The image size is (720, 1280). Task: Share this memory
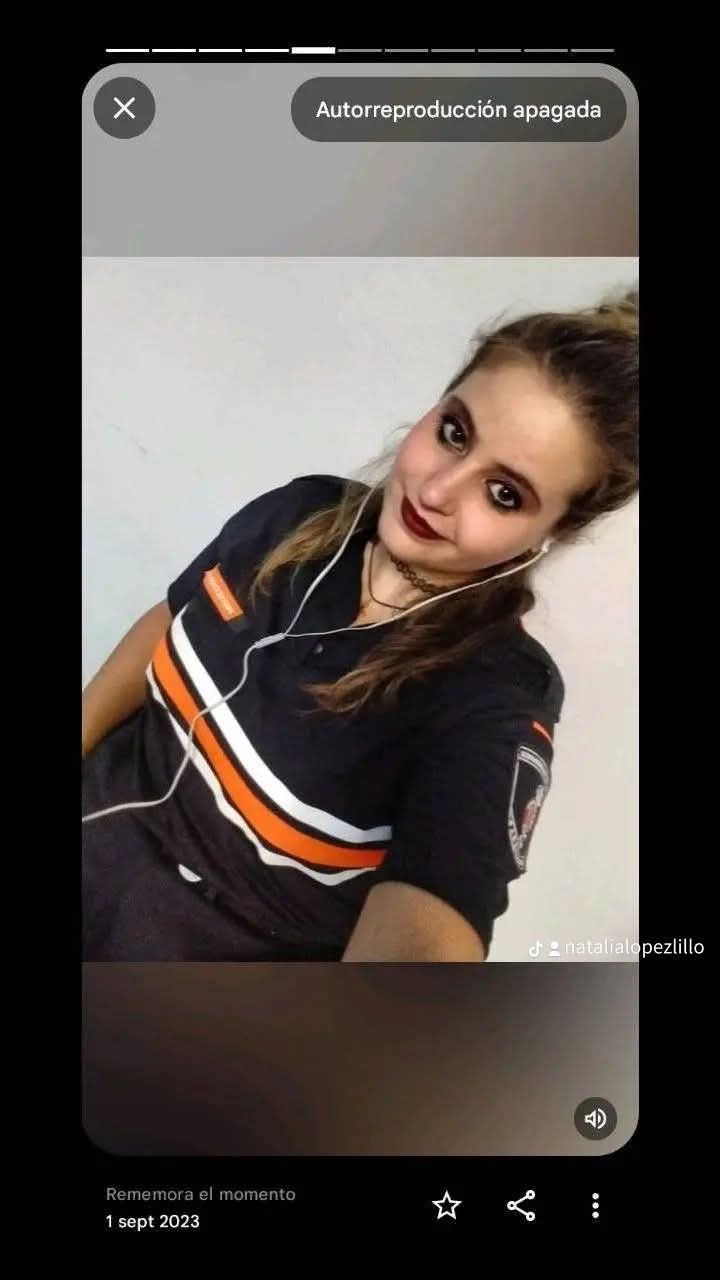click(521, 1206)
